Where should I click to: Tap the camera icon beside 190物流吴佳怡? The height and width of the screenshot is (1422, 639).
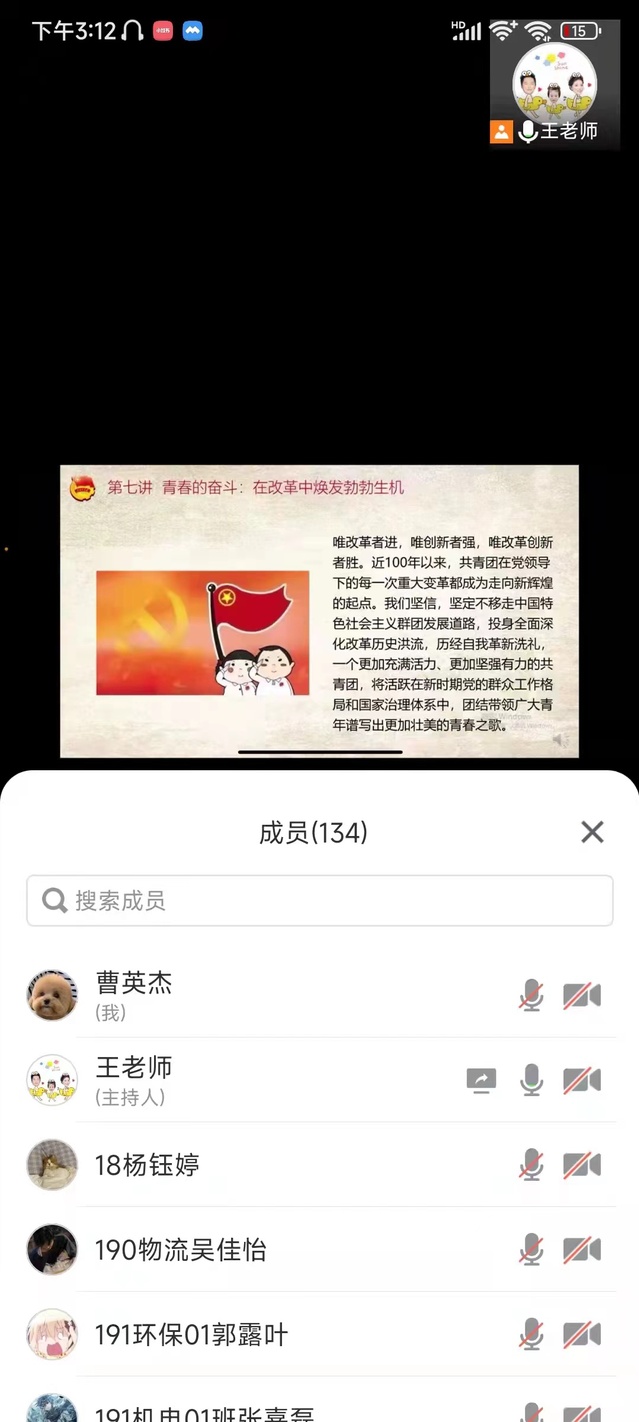(x=582, y=1250)
